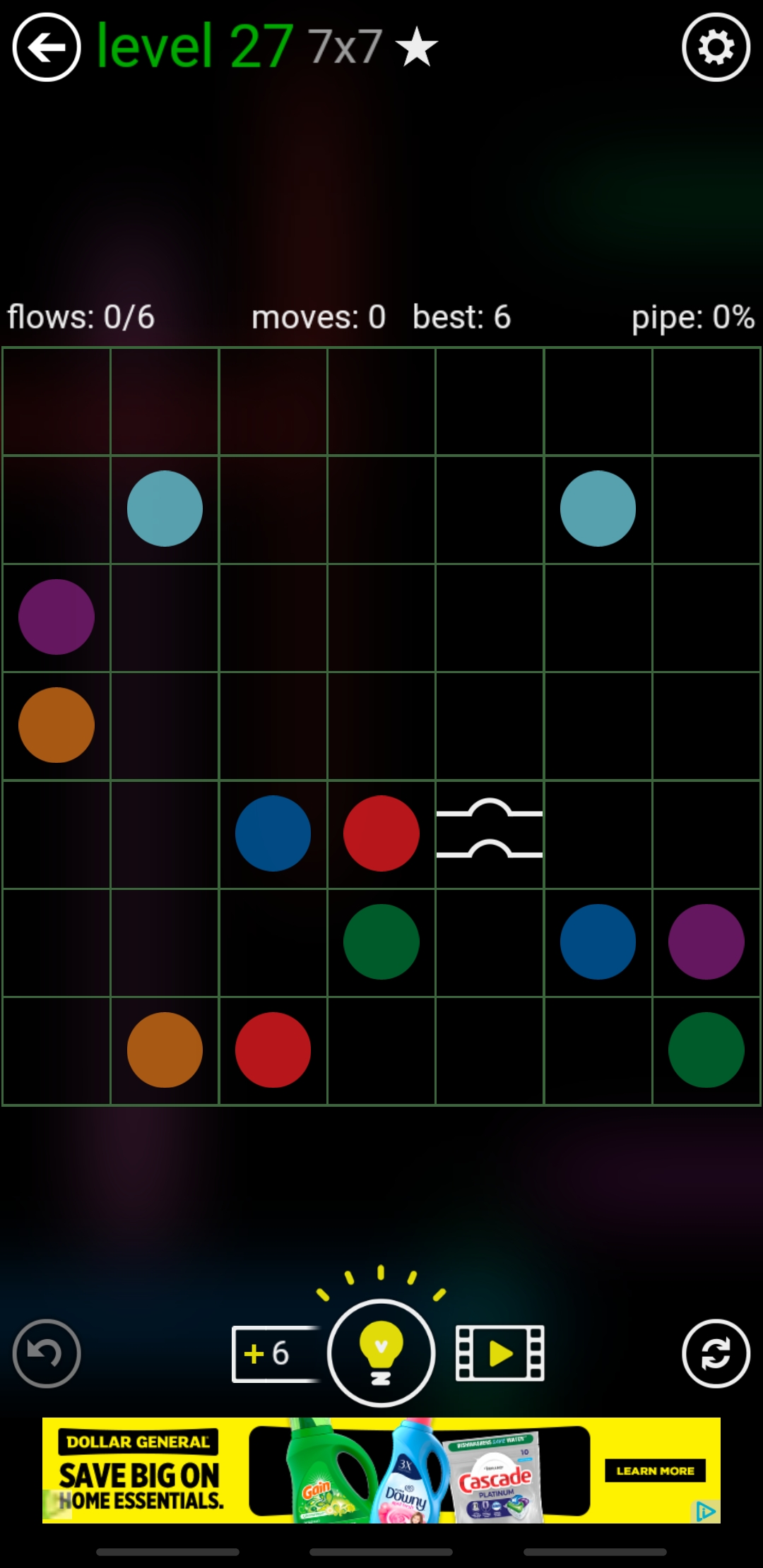
Task: Watch a video for free hints
Action: point(500,1353)
